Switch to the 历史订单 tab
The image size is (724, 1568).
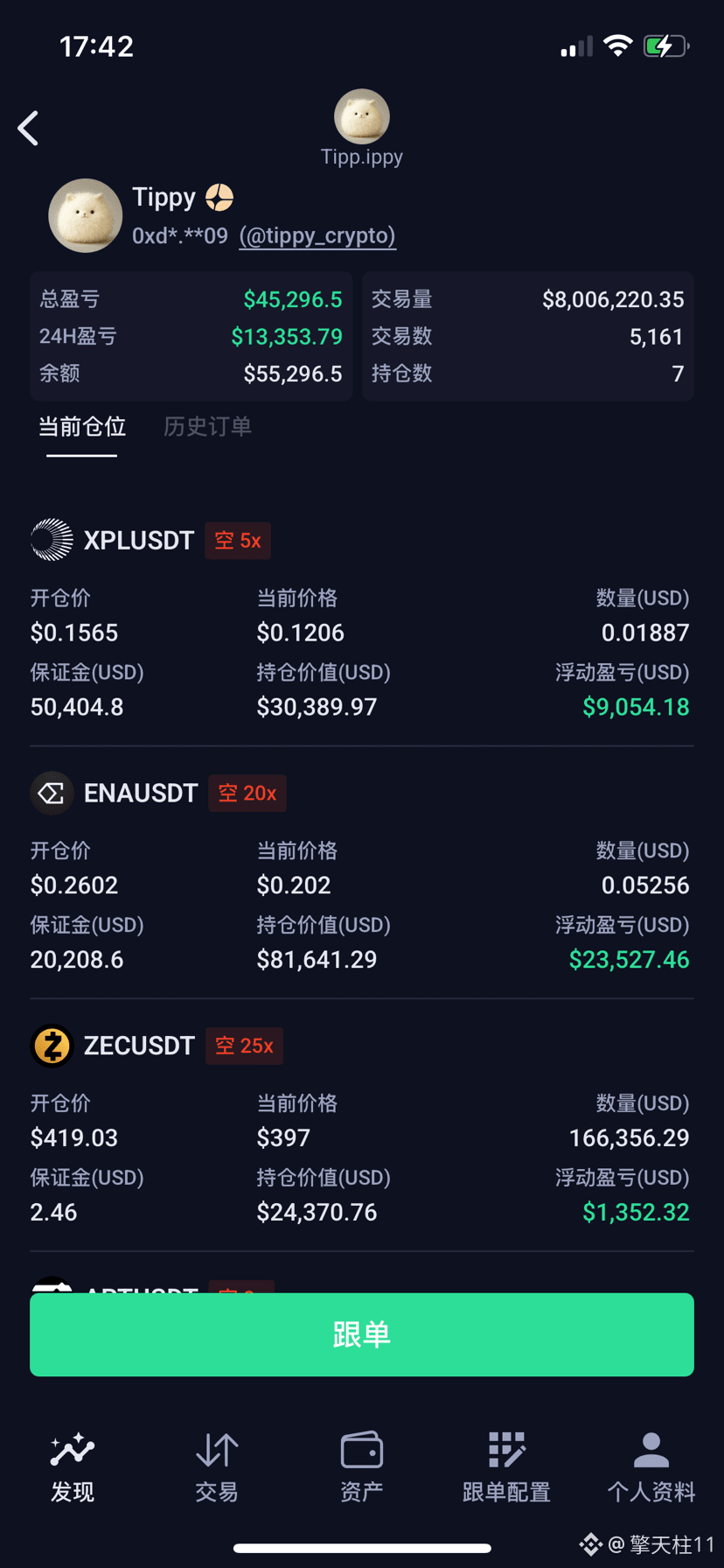(207, 427)
